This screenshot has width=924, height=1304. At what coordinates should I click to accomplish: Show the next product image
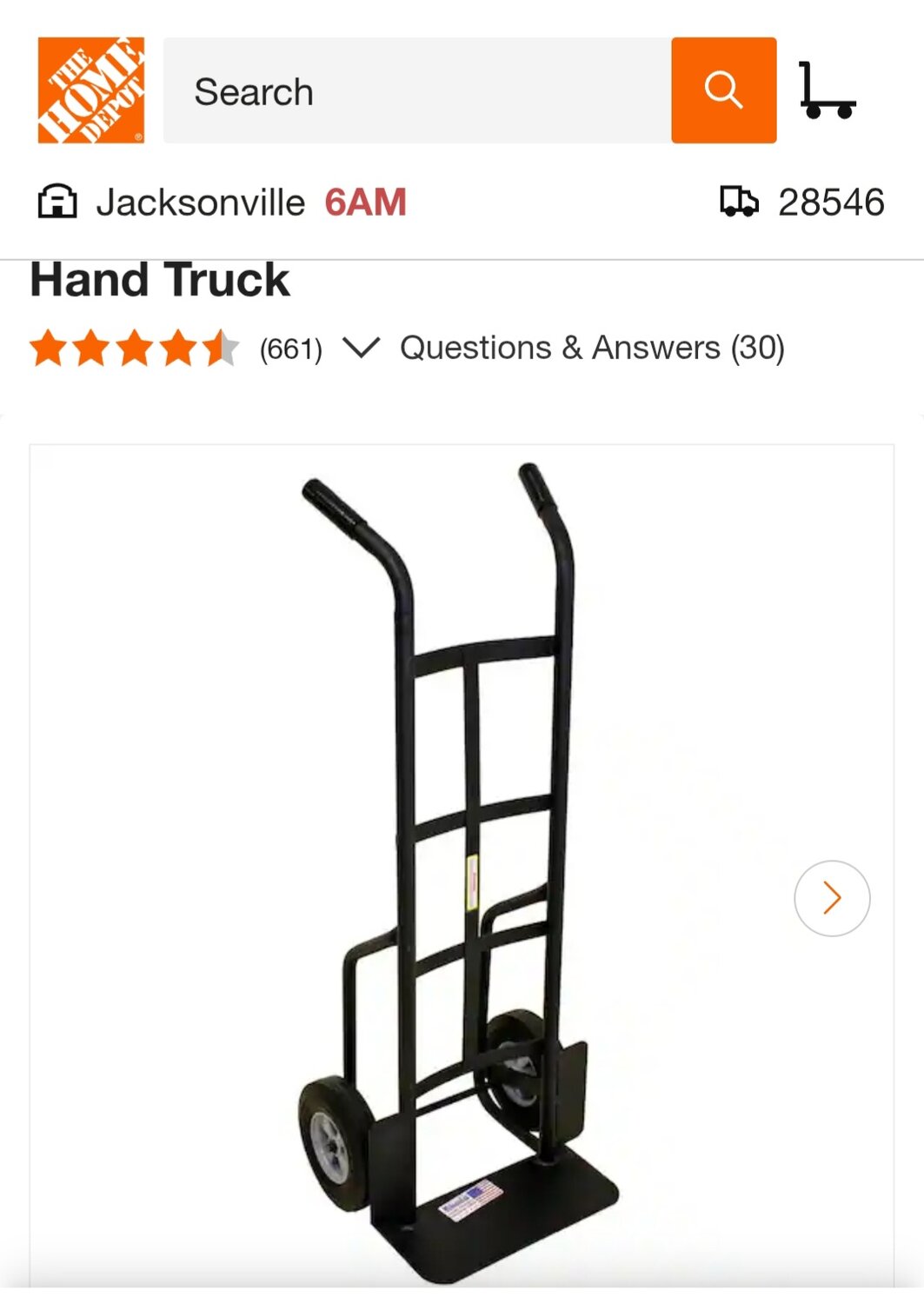click(x=832, y=898)
